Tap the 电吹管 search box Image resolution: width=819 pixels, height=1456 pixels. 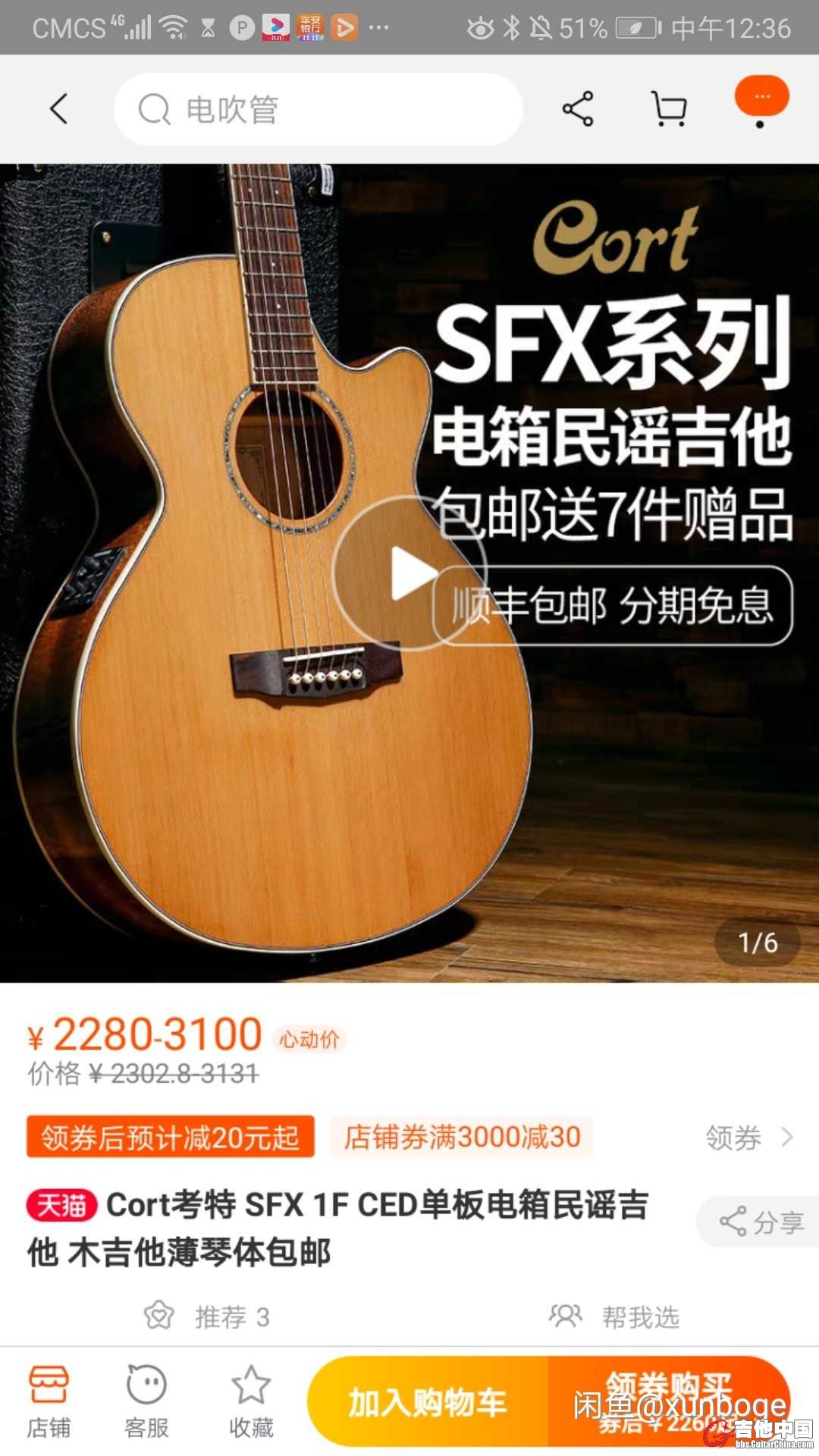point(318,109)
